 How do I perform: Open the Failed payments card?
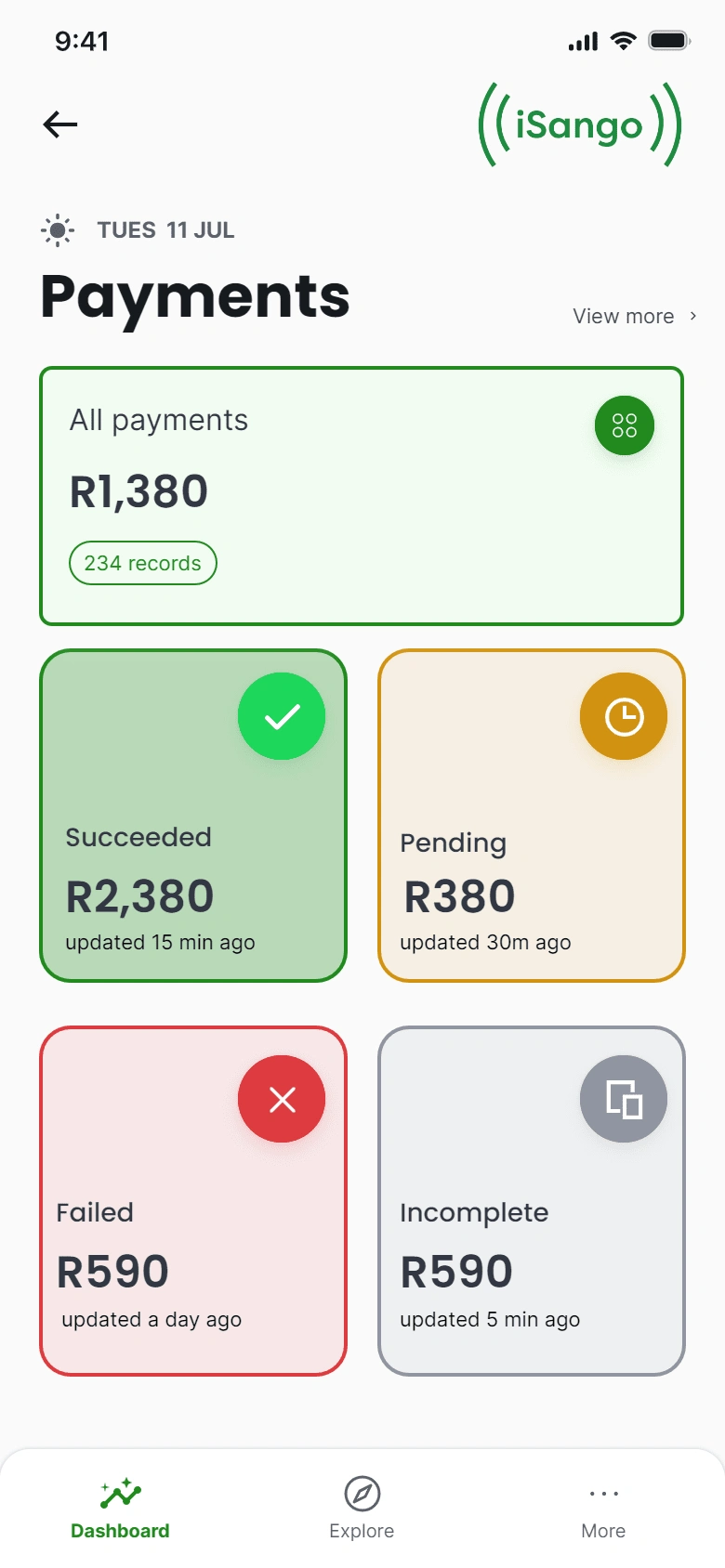coord(193,1201)
